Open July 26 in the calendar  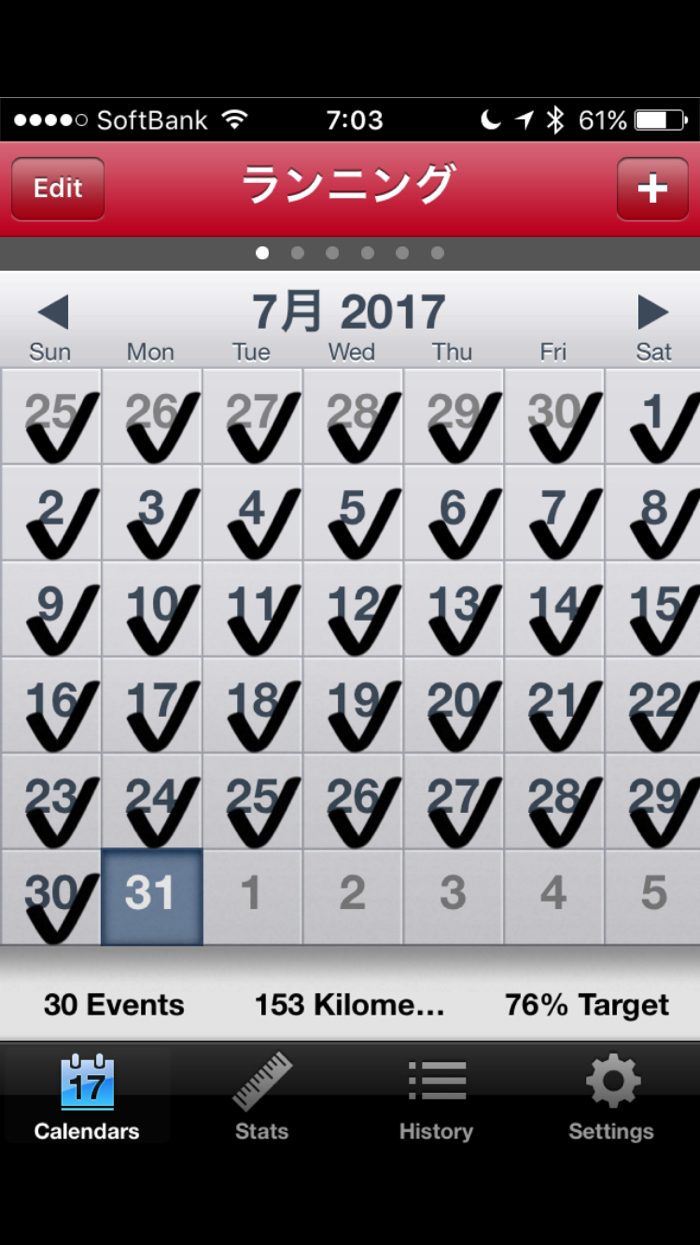point(353,800)
